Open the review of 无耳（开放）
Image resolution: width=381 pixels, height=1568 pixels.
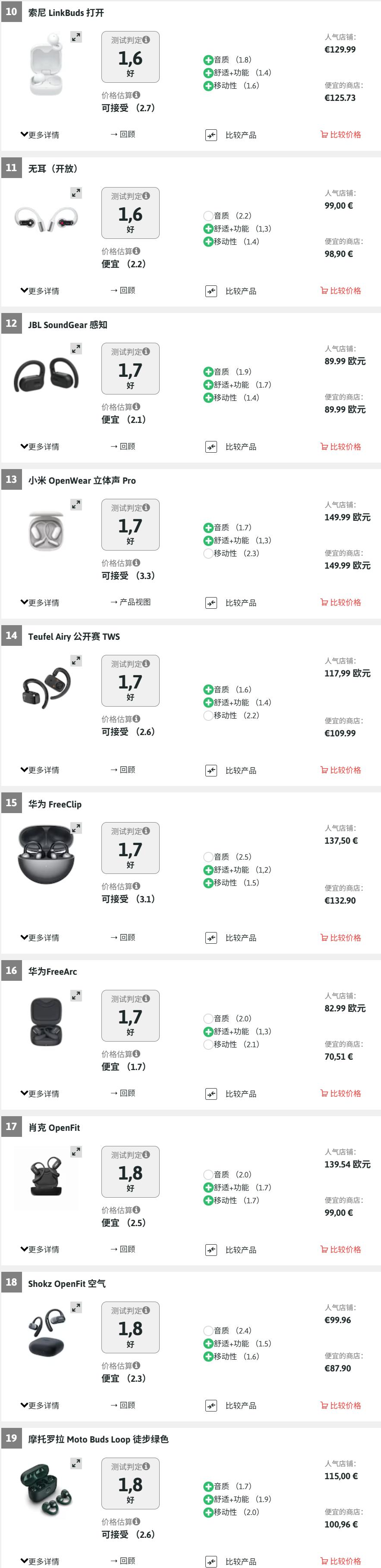(123, 290)
